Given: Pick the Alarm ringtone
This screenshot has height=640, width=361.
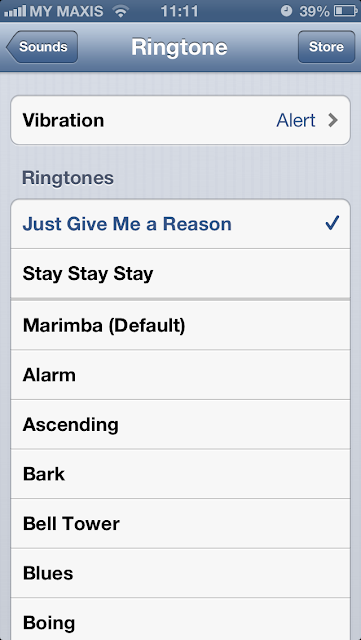Looking at the screenshot, I should click(180, 375).
